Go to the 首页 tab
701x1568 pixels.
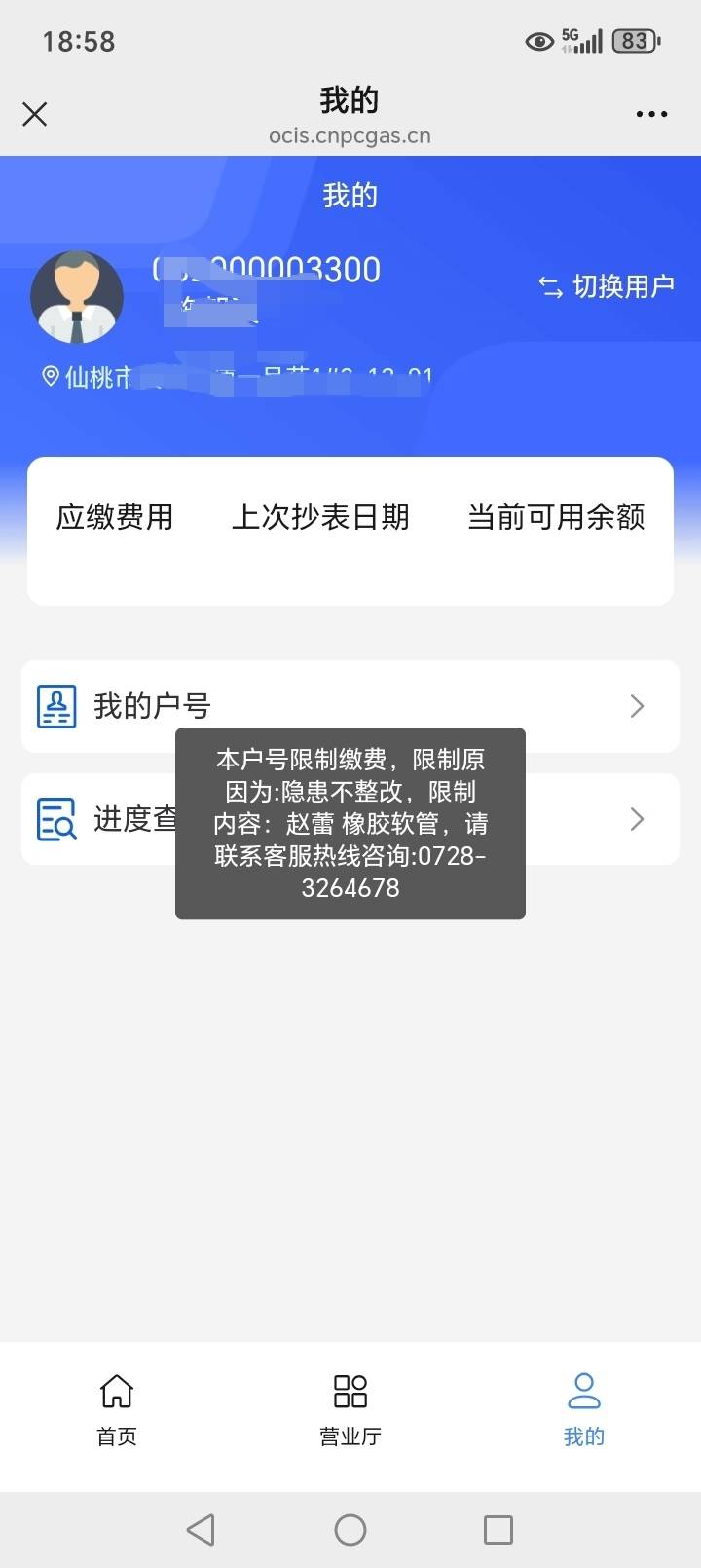(x=117, y=1408)
